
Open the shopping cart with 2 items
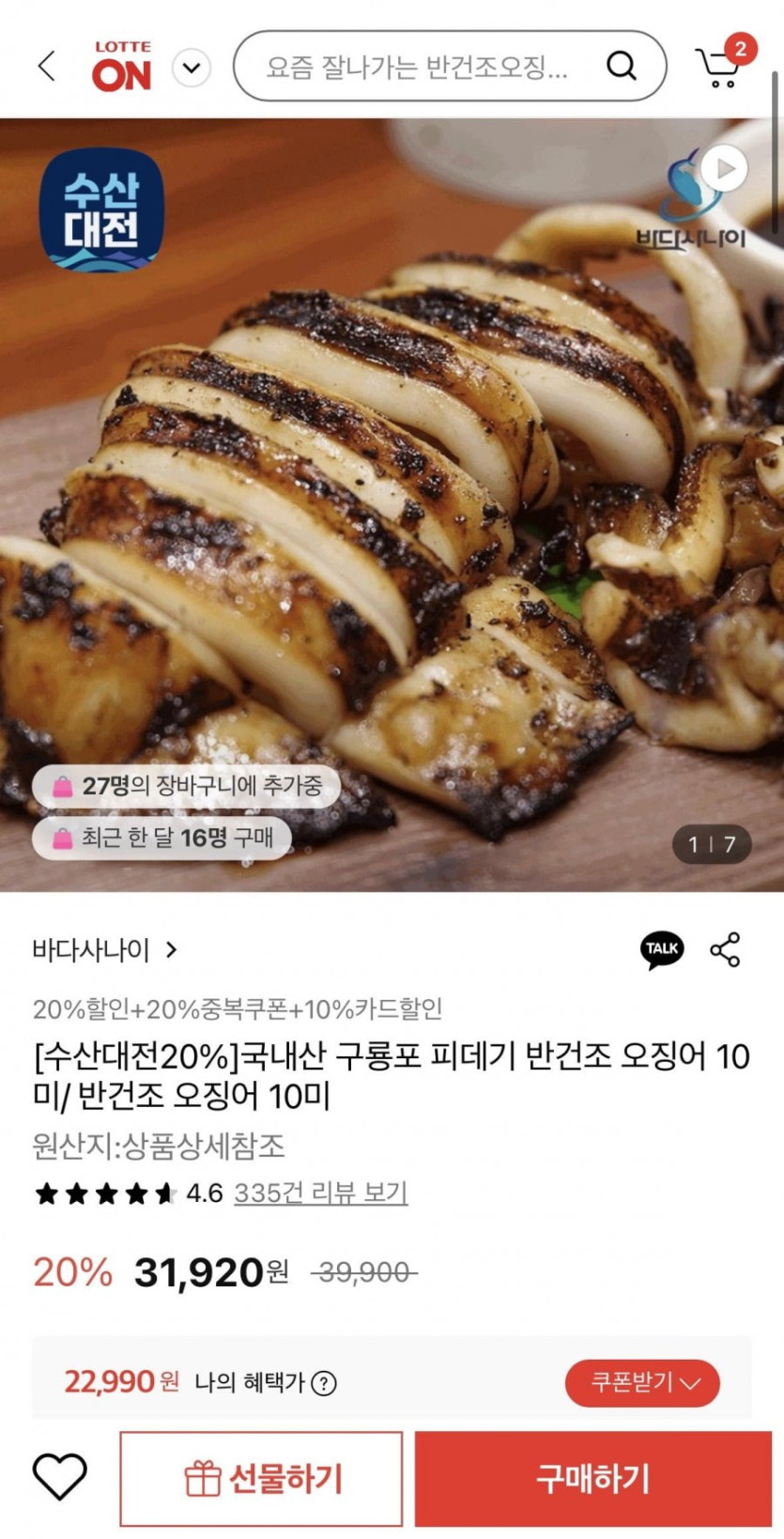point(721,66)
